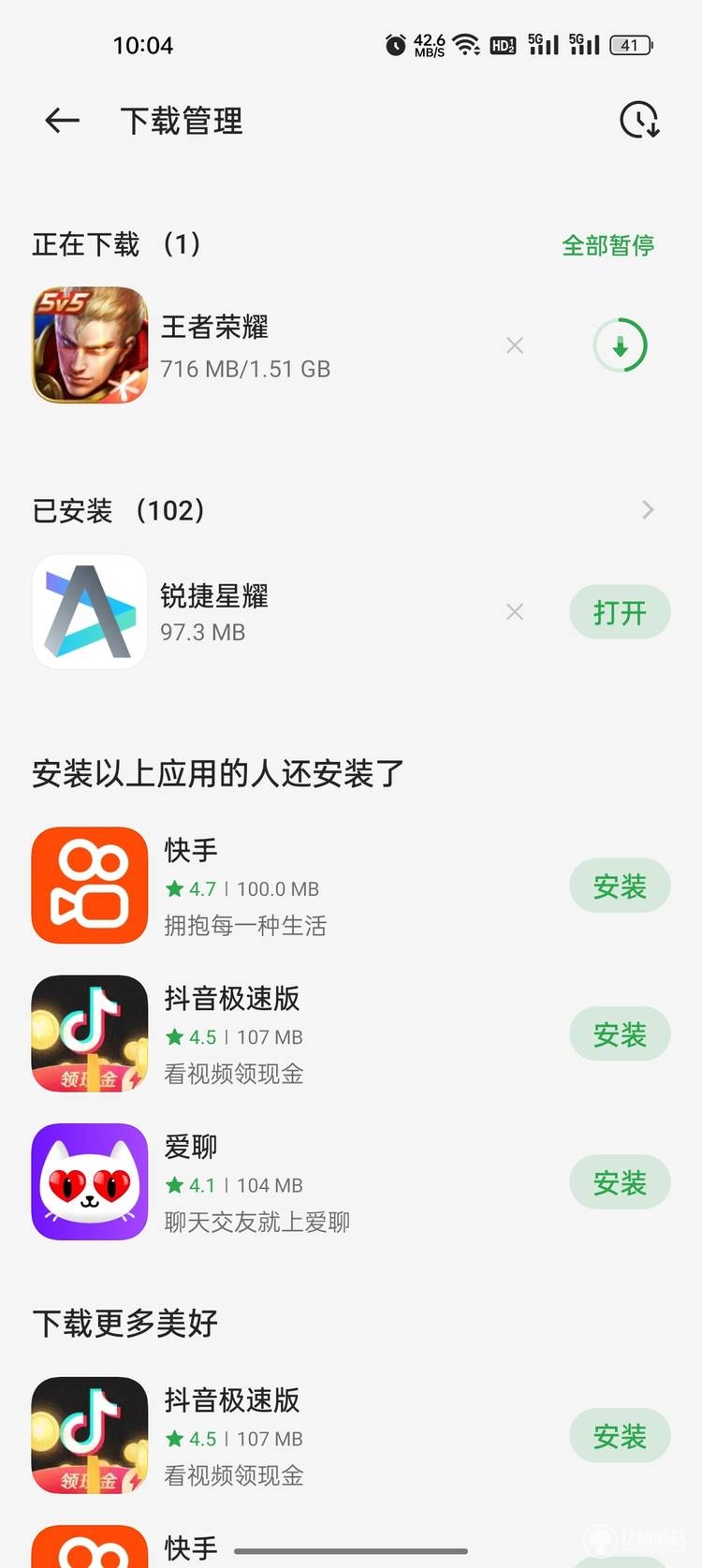Tap 全部暂停 to pause all downloads
The height and width of the screenshot is (1568, 702).
click(x=607, y=245)
